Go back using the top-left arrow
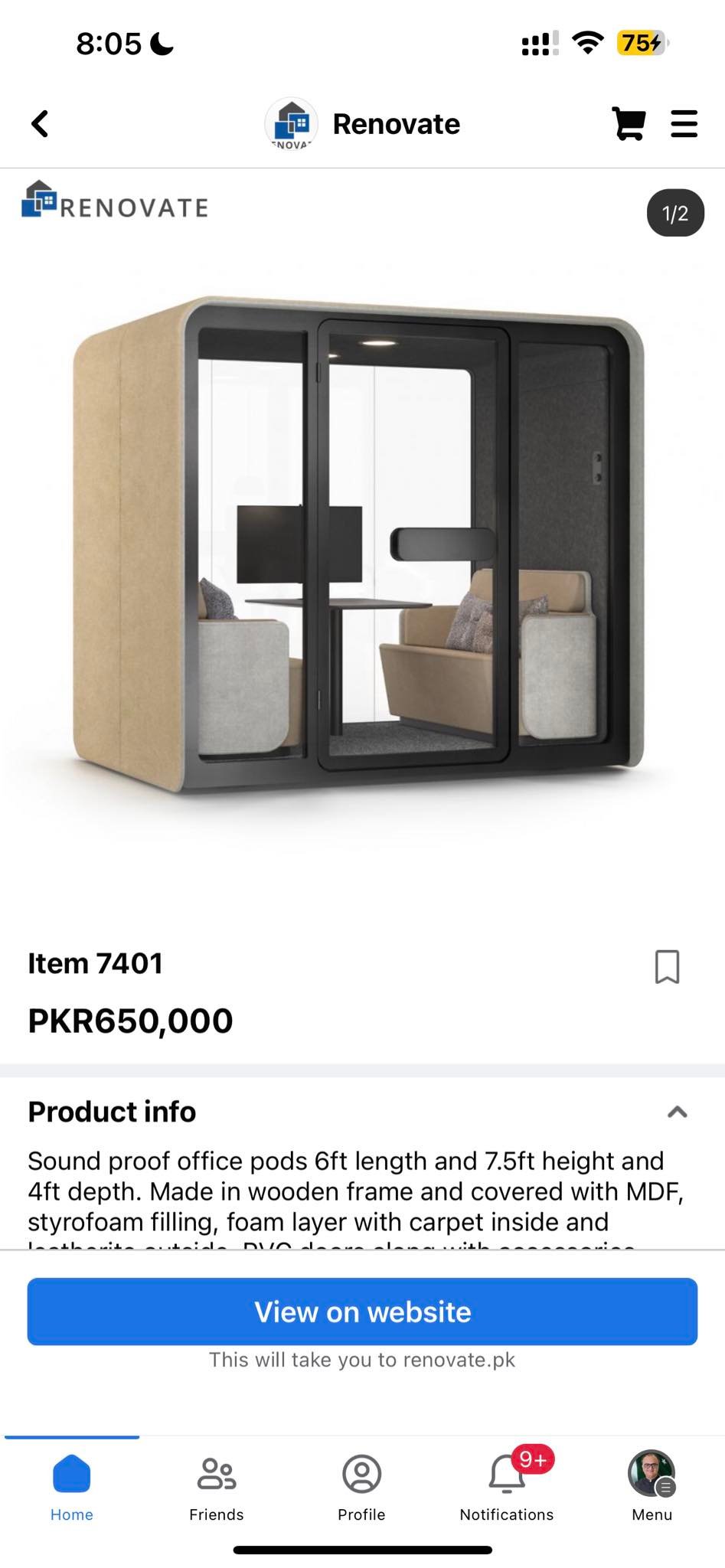Screen dimensions: 725x1568 coord(40,123)
